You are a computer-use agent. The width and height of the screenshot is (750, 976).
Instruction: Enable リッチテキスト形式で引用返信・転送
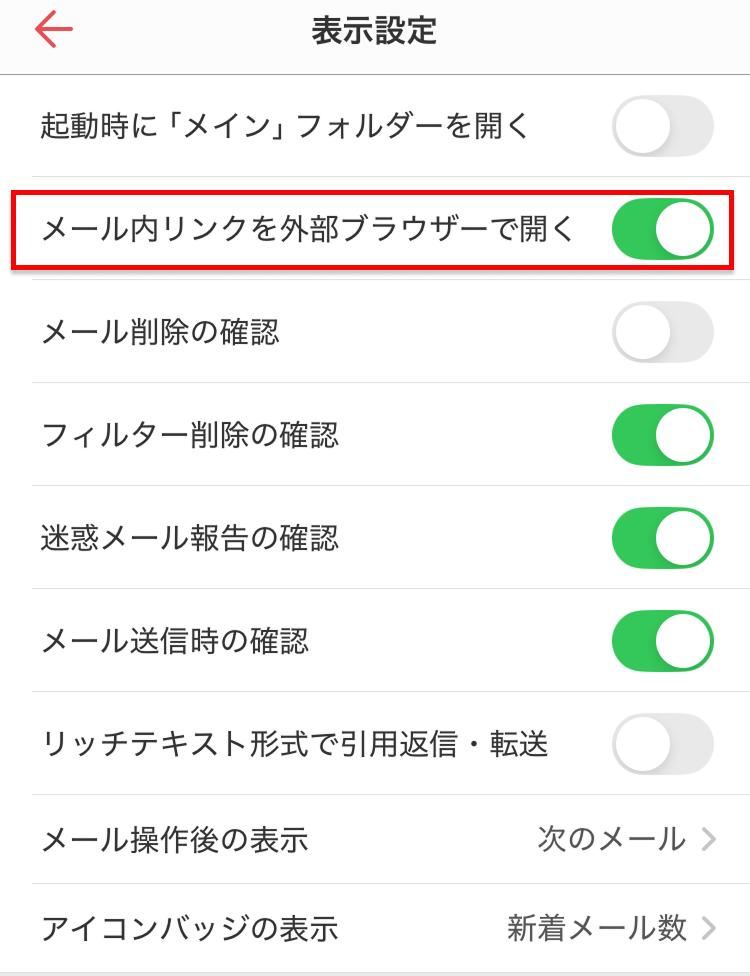click(x=662, y=744)
